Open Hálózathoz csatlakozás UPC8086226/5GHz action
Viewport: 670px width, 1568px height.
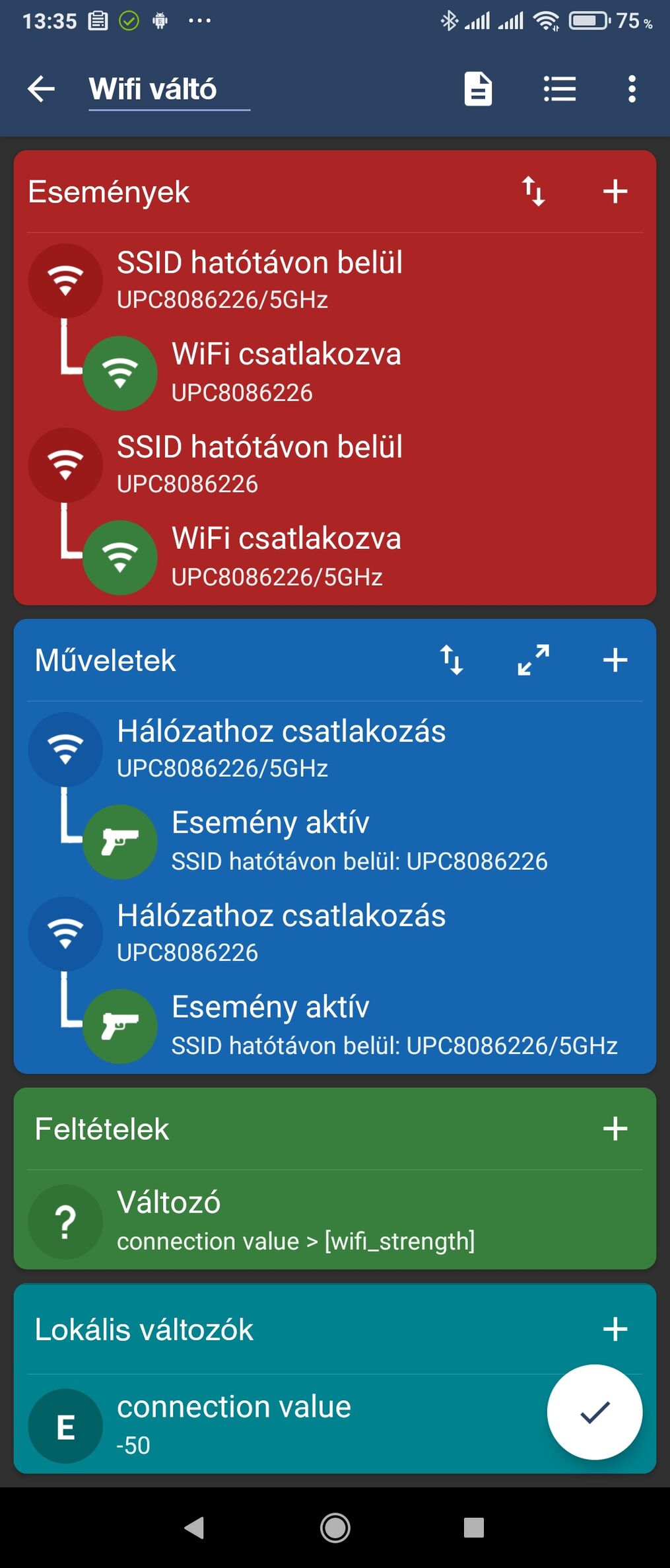point(281,748)
